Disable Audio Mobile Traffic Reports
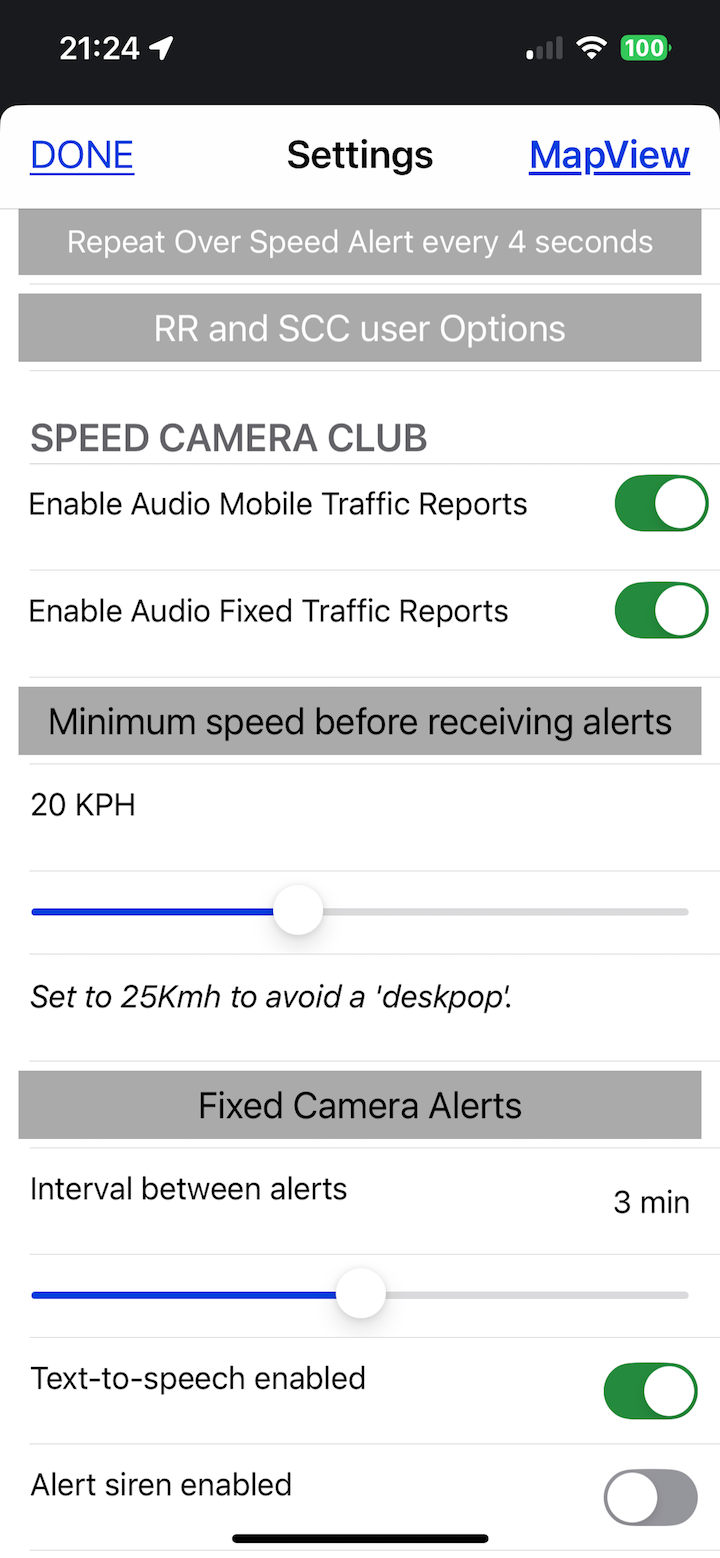This screenshot has width=720, height=1558. click(661, 503)
